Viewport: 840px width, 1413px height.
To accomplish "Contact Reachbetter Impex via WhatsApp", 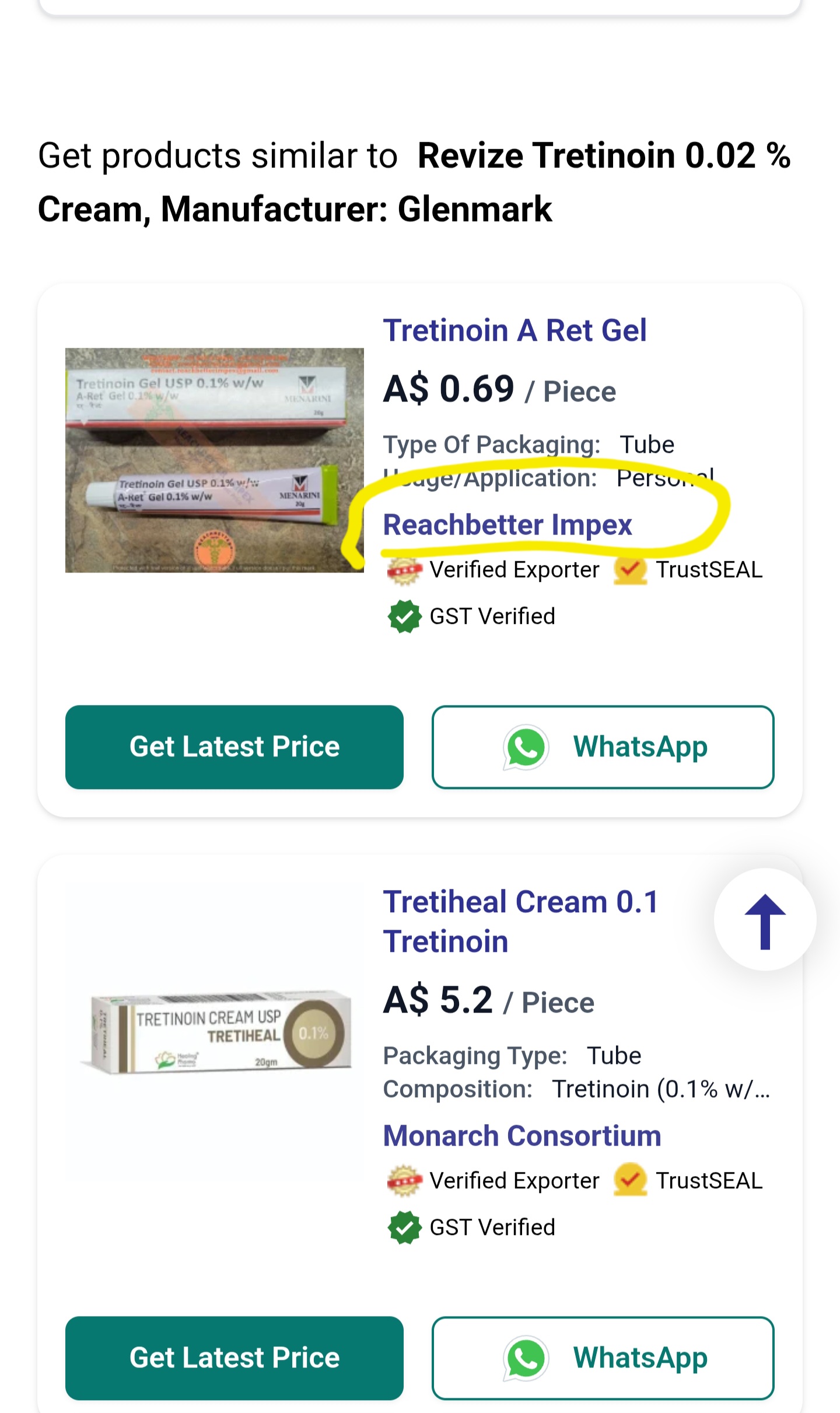I will [603, 746].
